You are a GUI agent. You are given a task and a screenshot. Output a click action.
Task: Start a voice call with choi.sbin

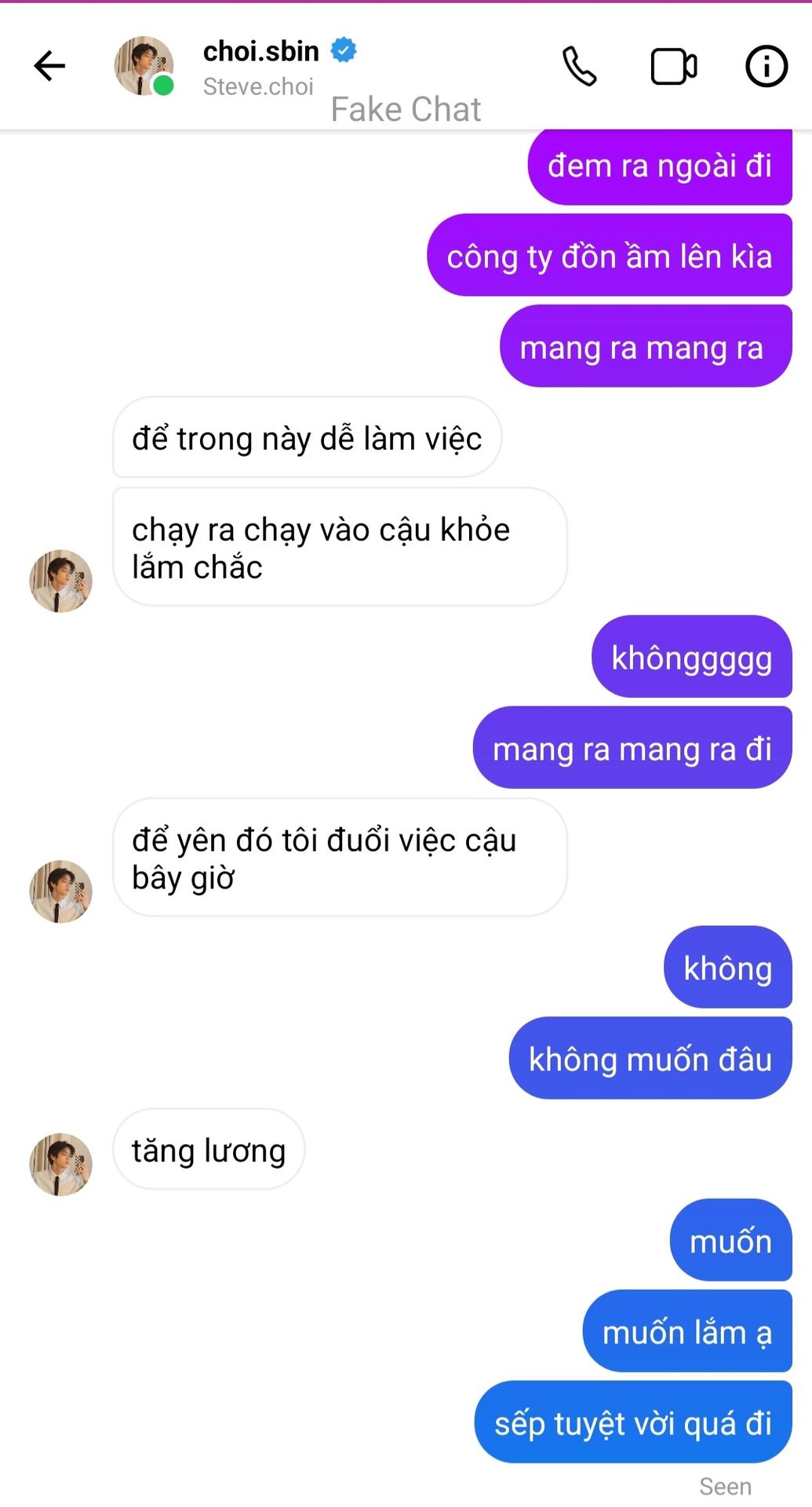coord(579,66)
